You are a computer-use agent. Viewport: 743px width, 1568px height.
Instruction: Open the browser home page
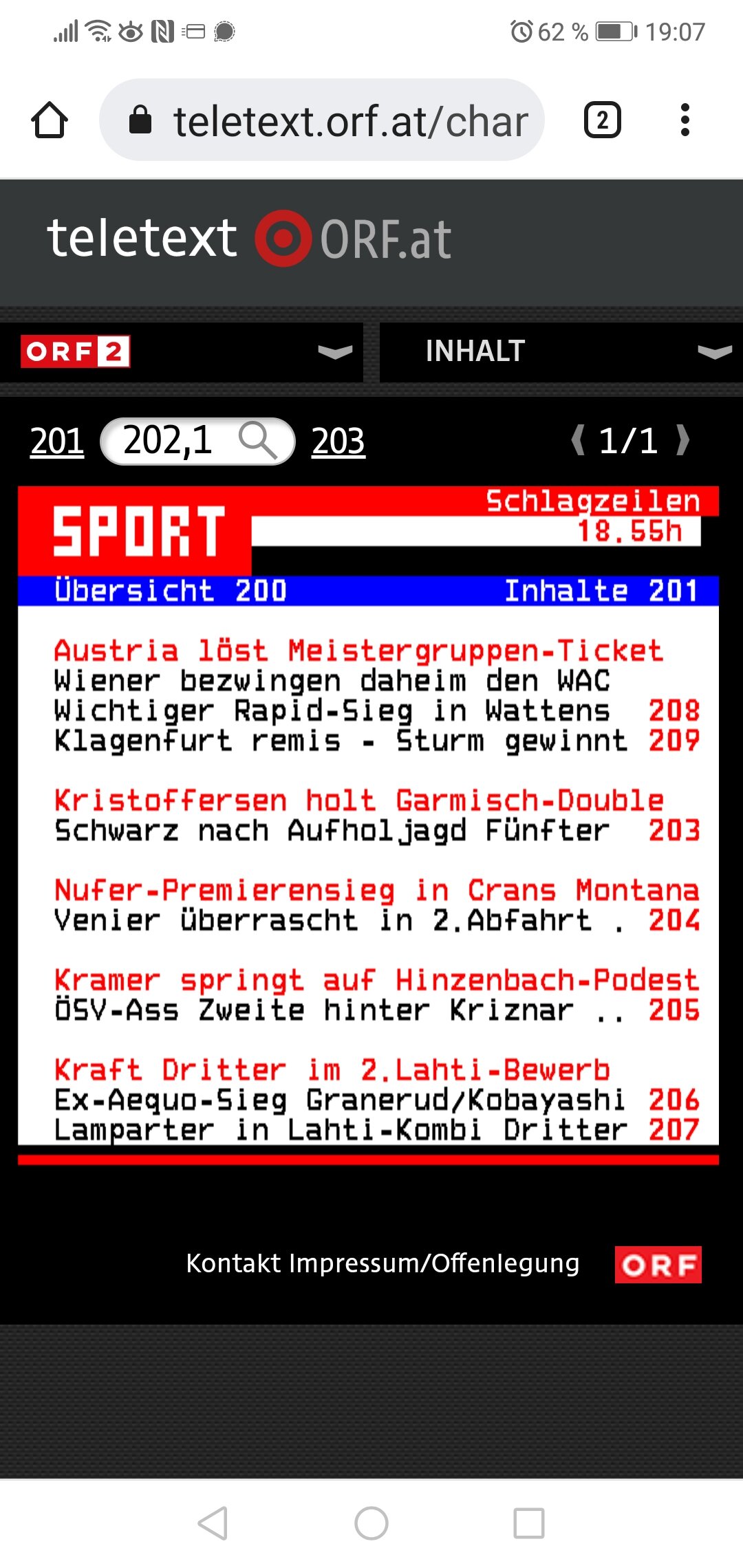(x=50, y=120)
